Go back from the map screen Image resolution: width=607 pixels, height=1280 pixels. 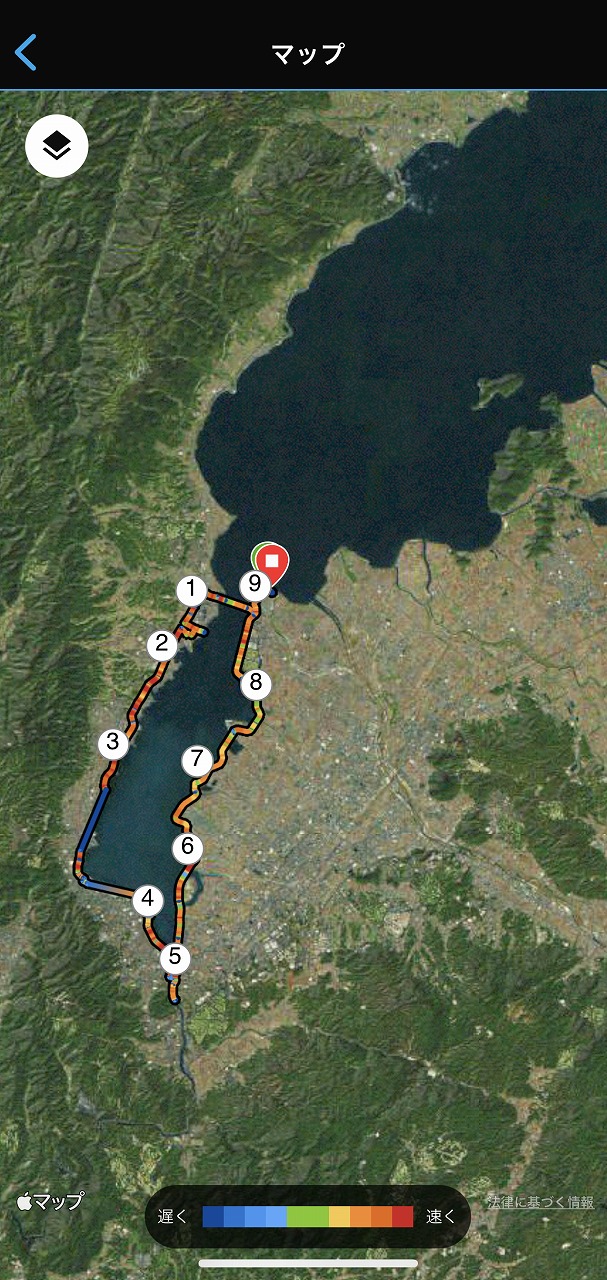pos(26,52)
